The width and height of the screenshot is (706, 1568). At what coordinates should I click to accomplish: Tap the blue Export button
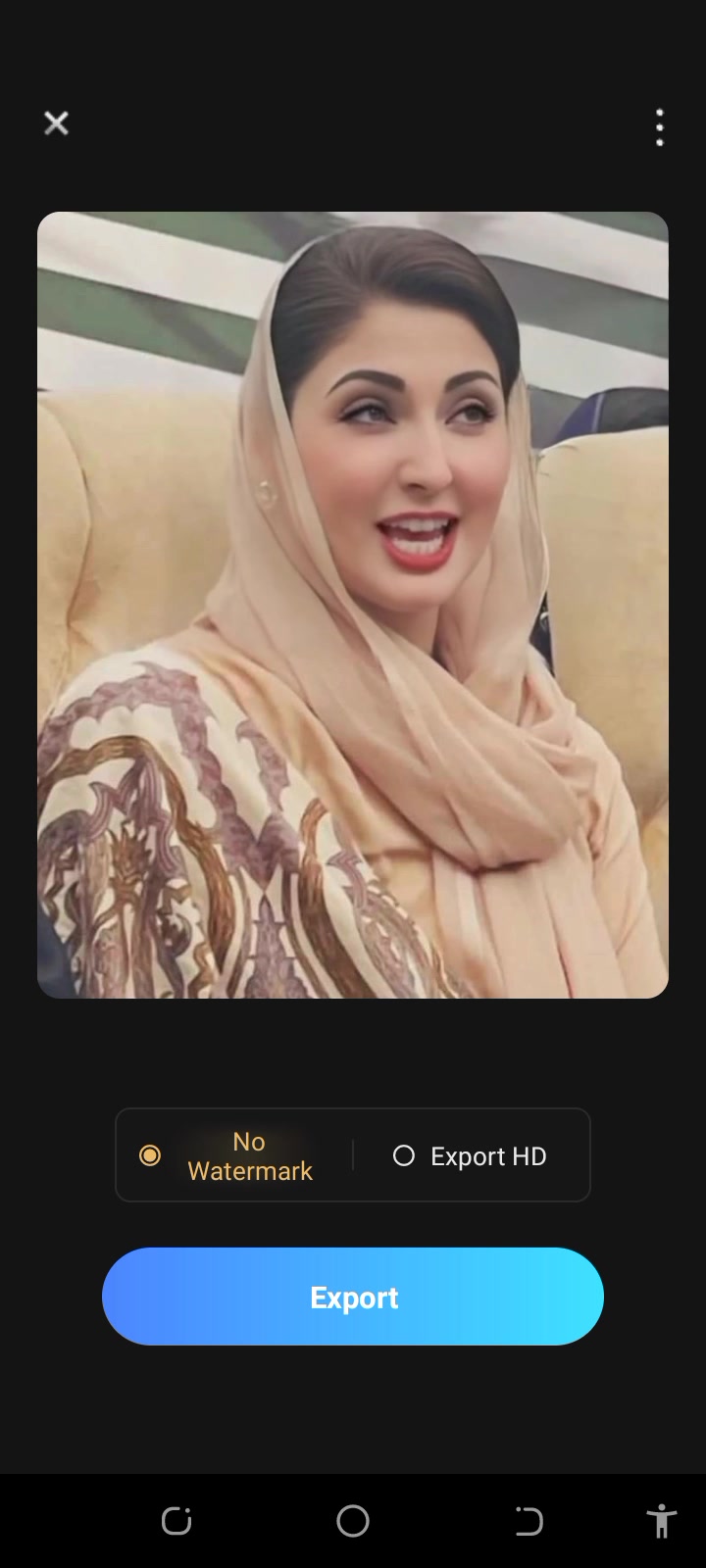(x=353, y=1297)
